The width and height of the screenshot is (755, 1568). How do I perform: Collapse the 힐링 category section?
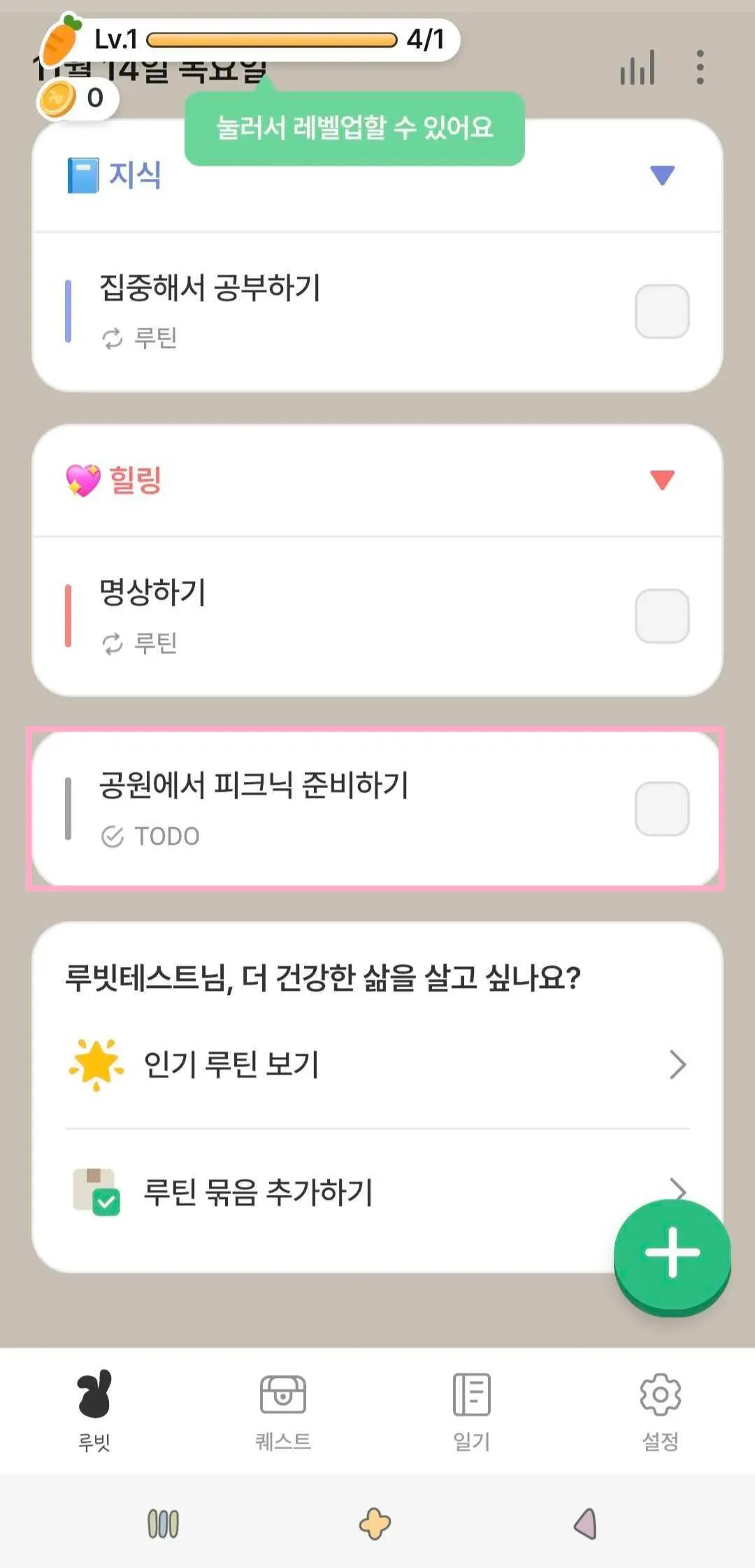(661, 480)
